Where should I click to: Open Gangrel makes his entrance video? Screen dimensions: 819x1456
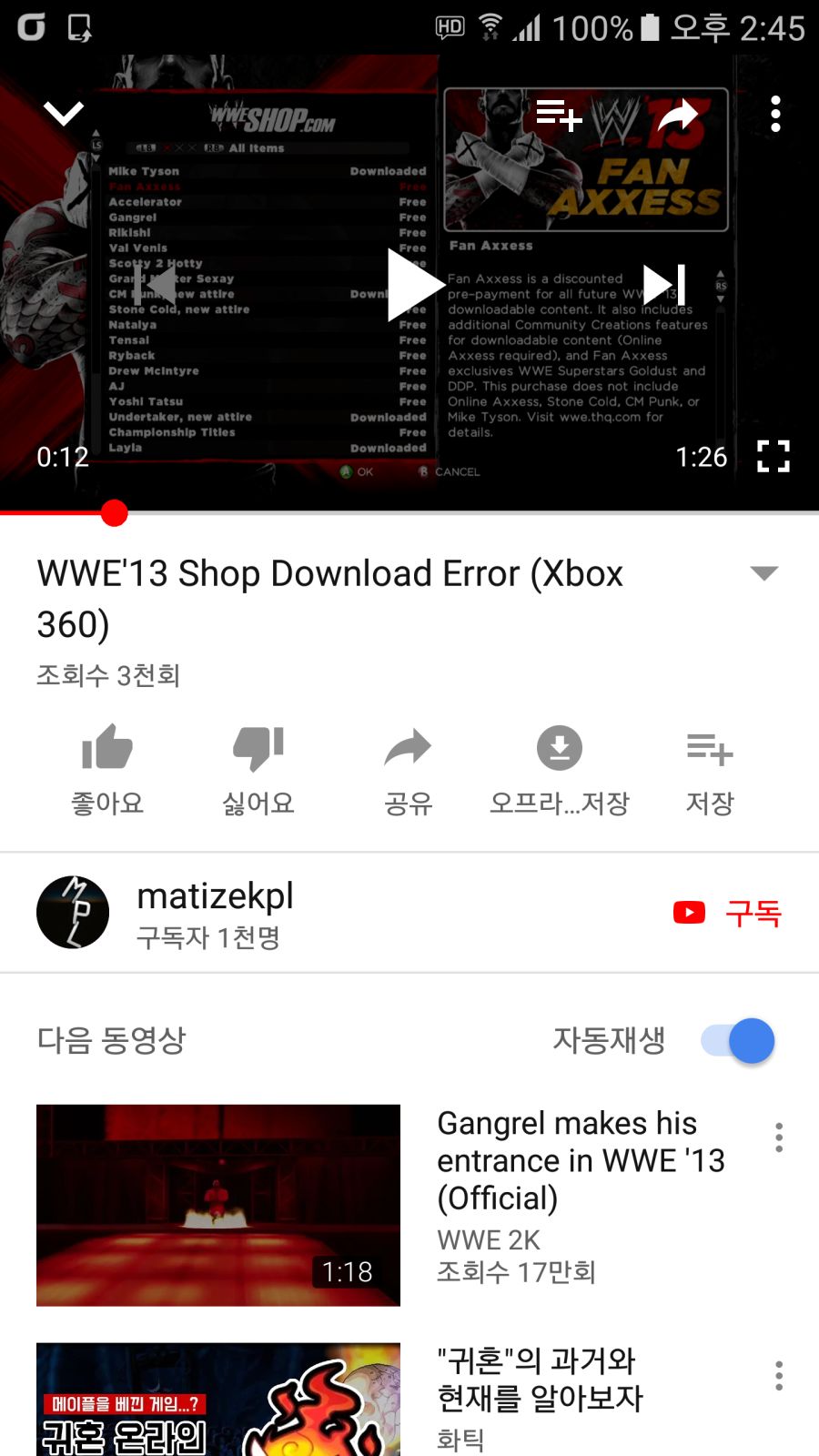(218, 1205)
